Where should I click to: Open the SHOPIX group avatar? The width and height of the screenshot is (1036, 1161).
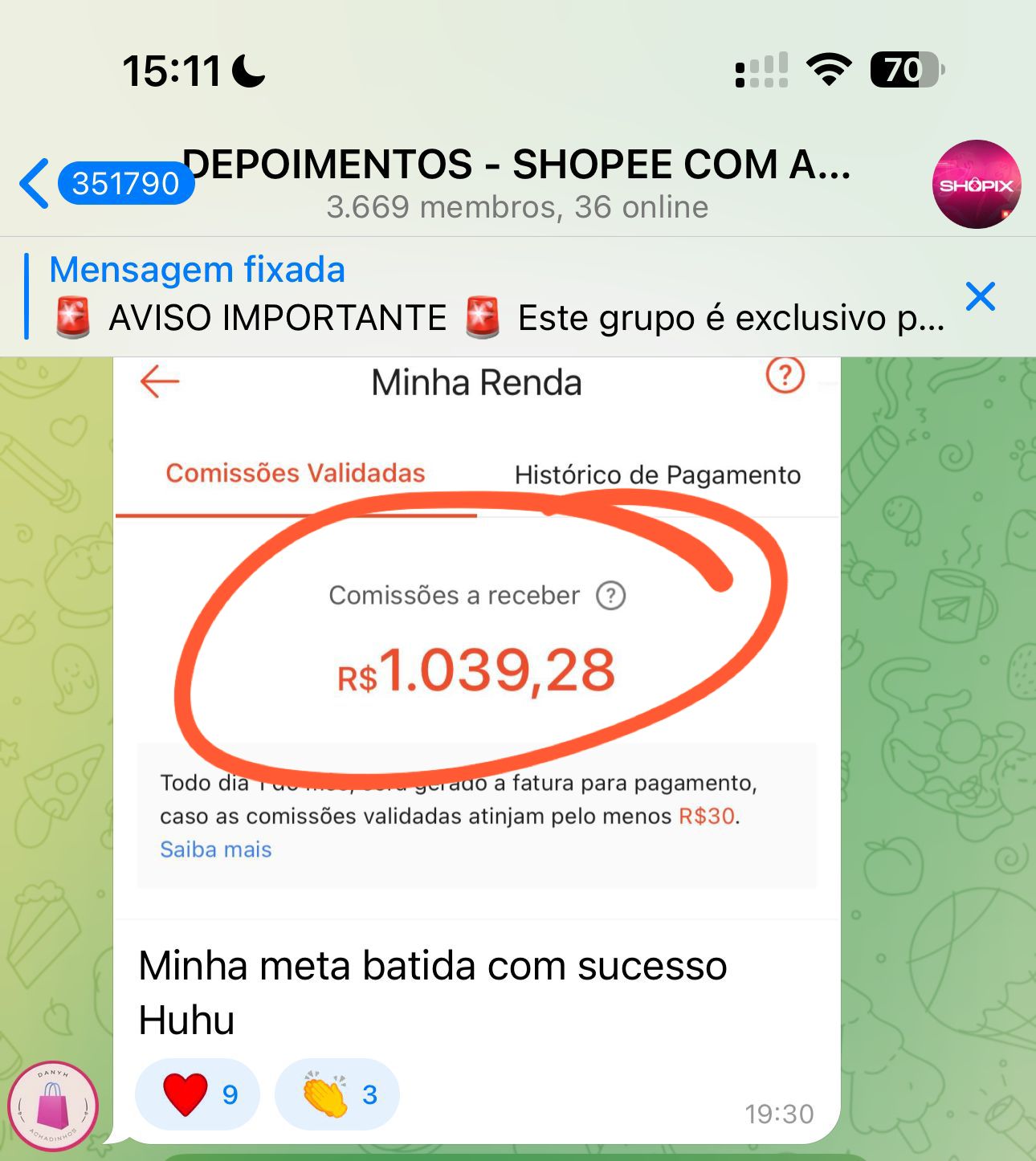point(976,185)
